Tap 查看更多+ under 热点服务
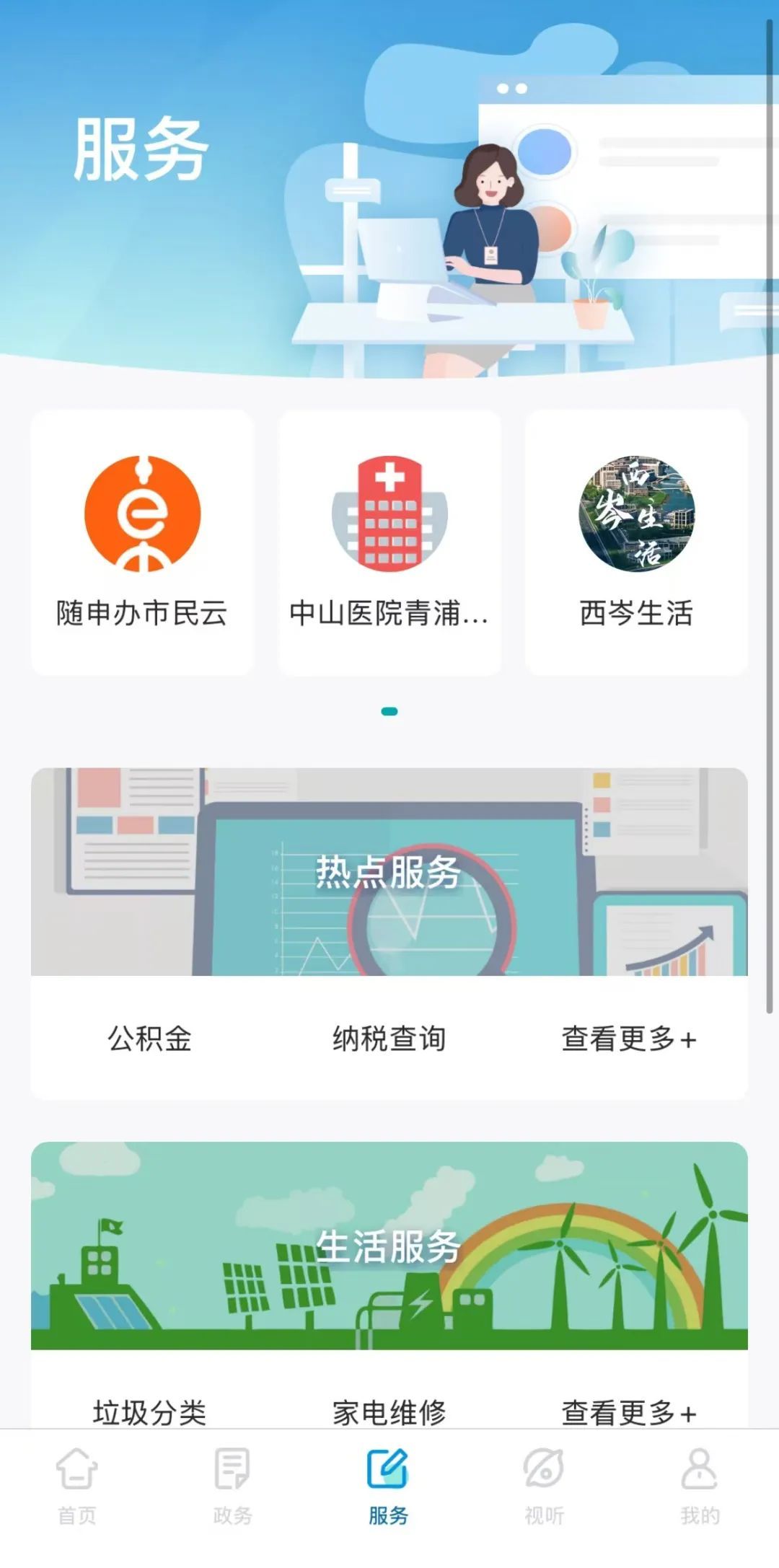 628,1039
